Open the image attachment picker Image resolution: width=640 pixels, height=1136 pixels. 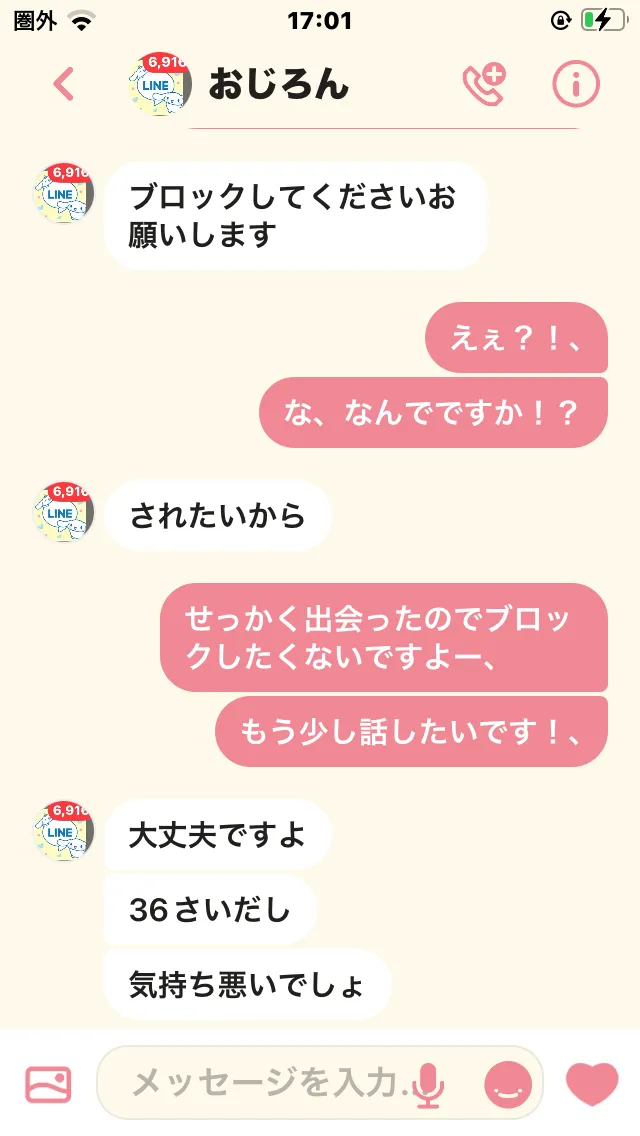coord(48,1083)
